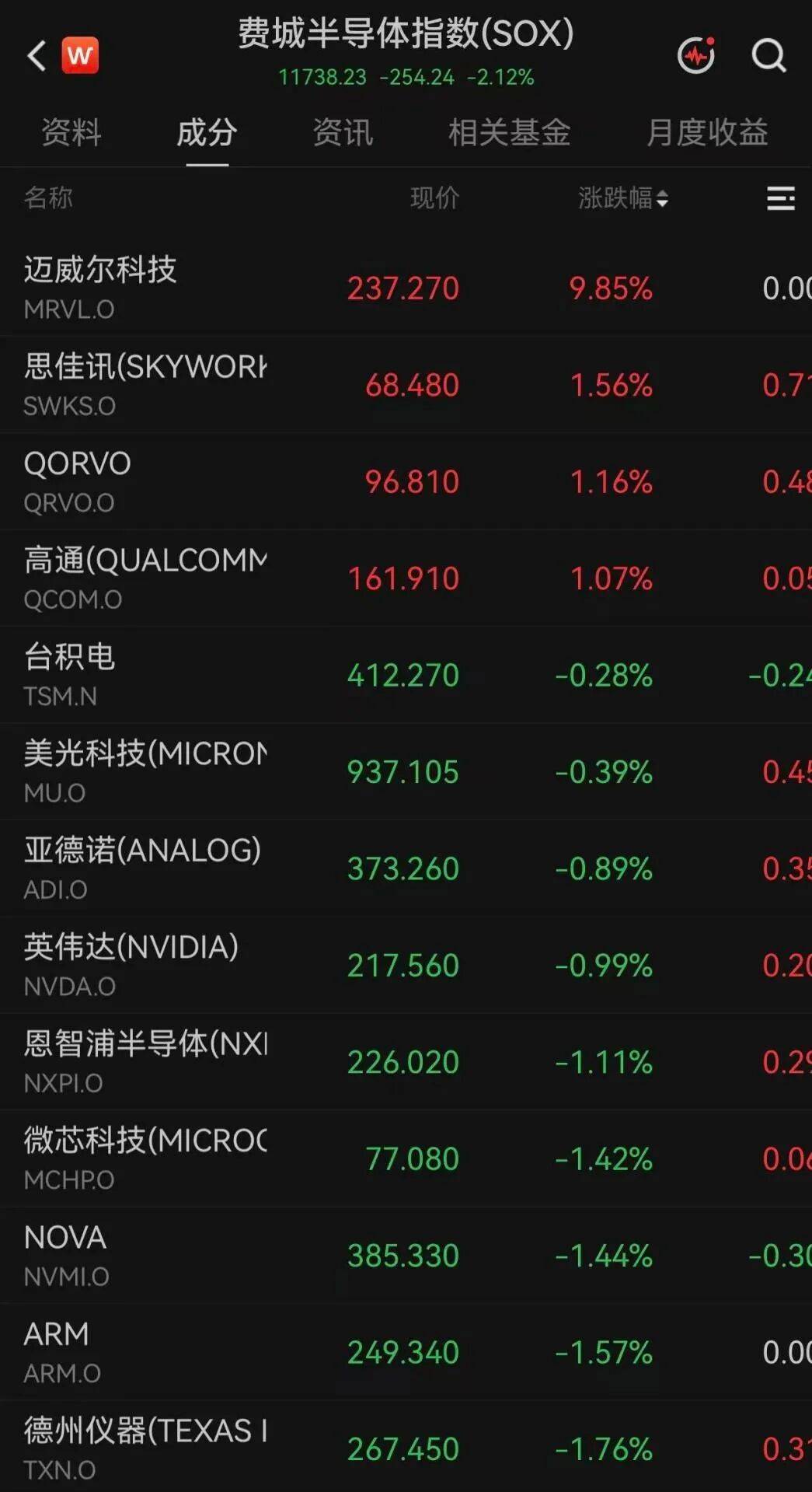Viewport: 812px width, 1492px height.
Task: Select the 月度收益 tab
Action: click(707, 132)
